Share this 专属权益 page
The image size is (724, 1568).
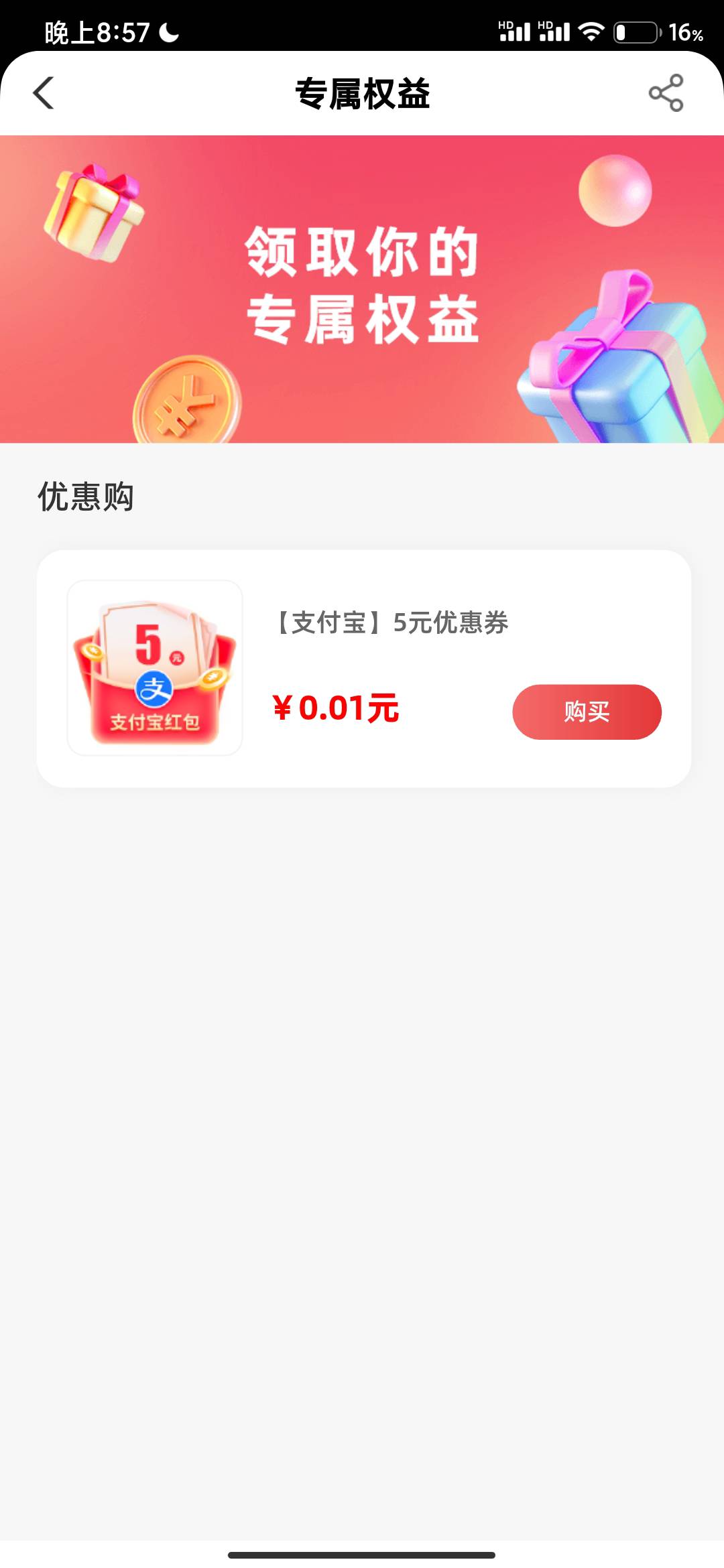(x=666, y=93)
